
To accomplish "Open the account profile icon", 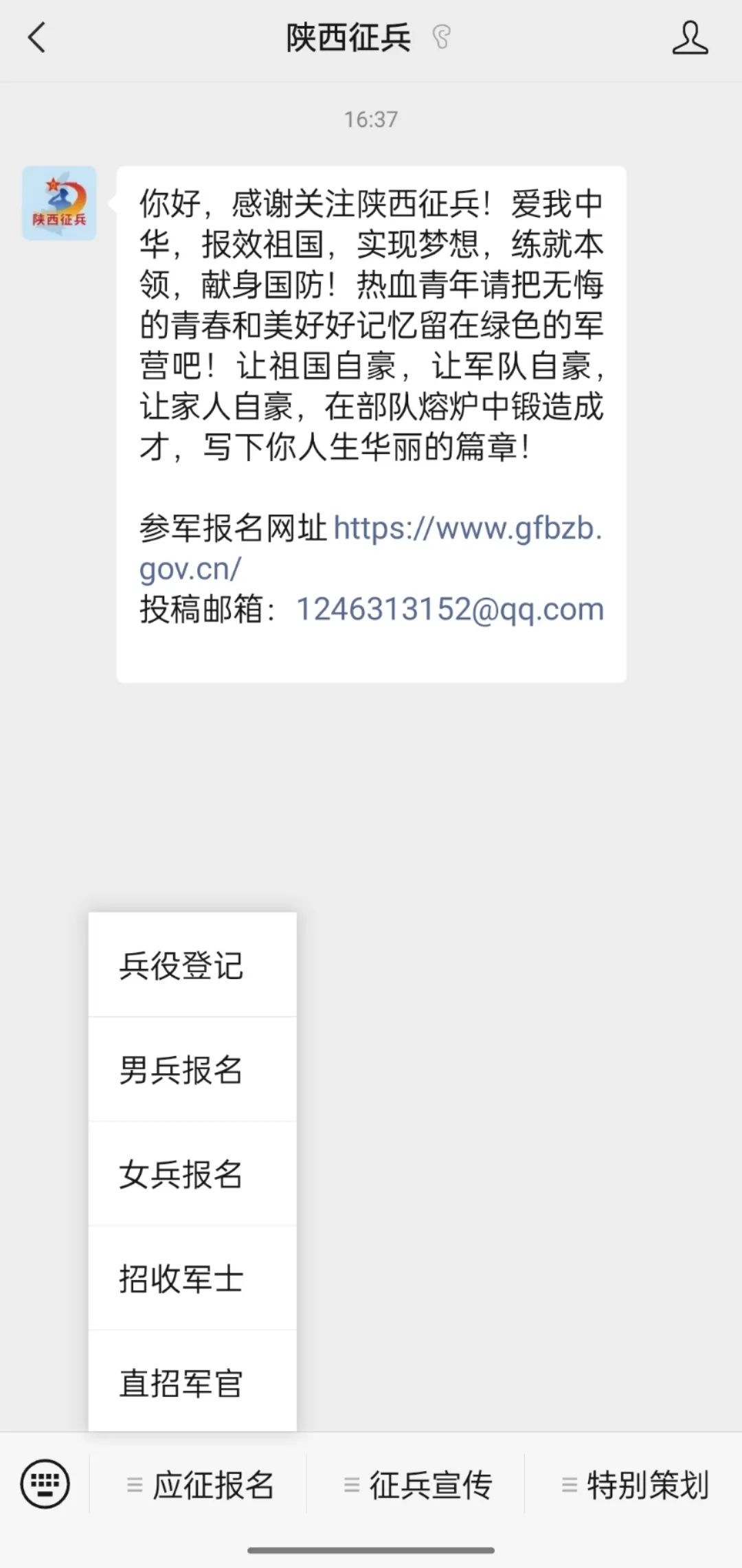I will (x=690, y=37).
